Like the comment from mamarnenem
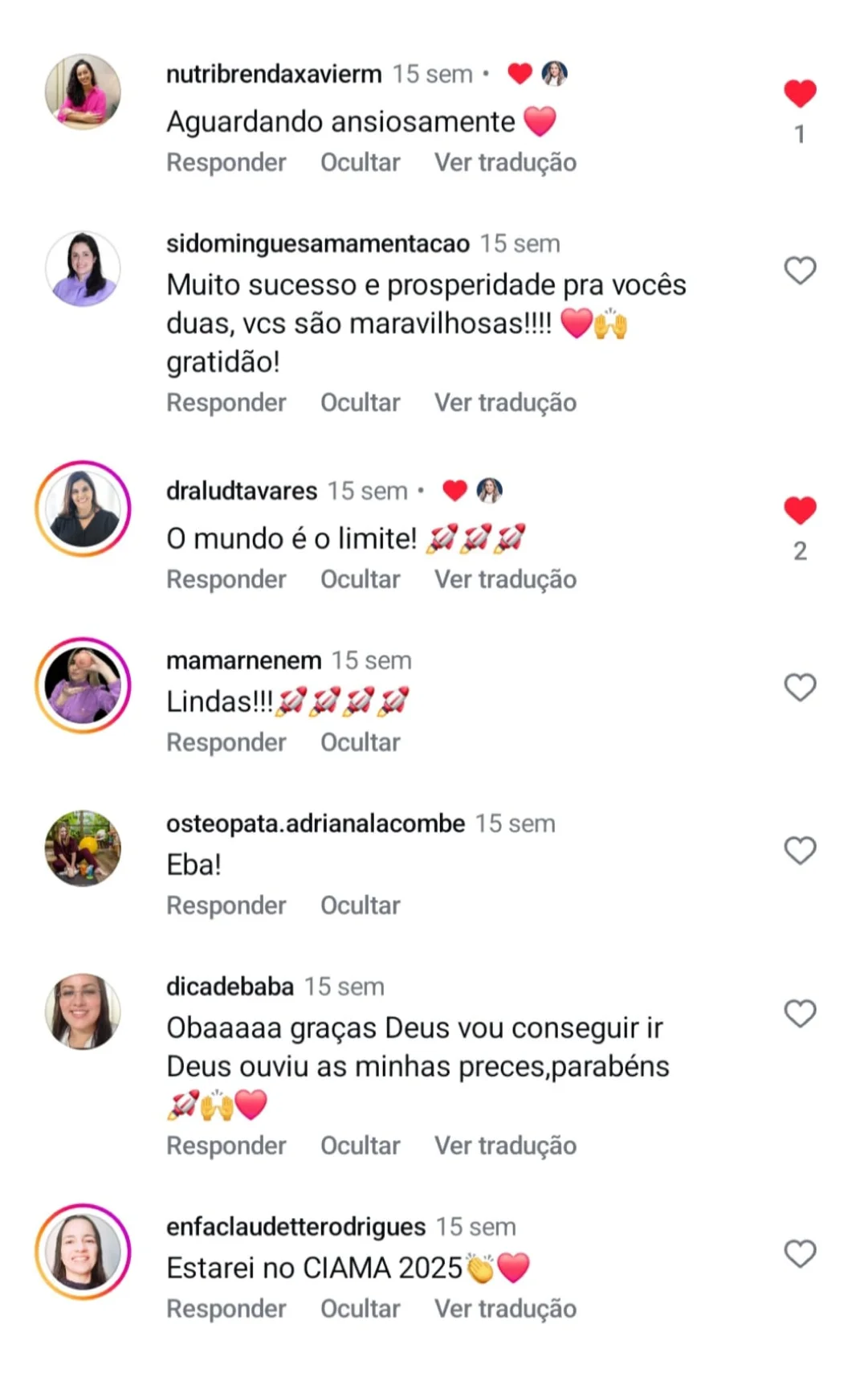The width and height of the screenshot is (868, 1381). [800, 688]
